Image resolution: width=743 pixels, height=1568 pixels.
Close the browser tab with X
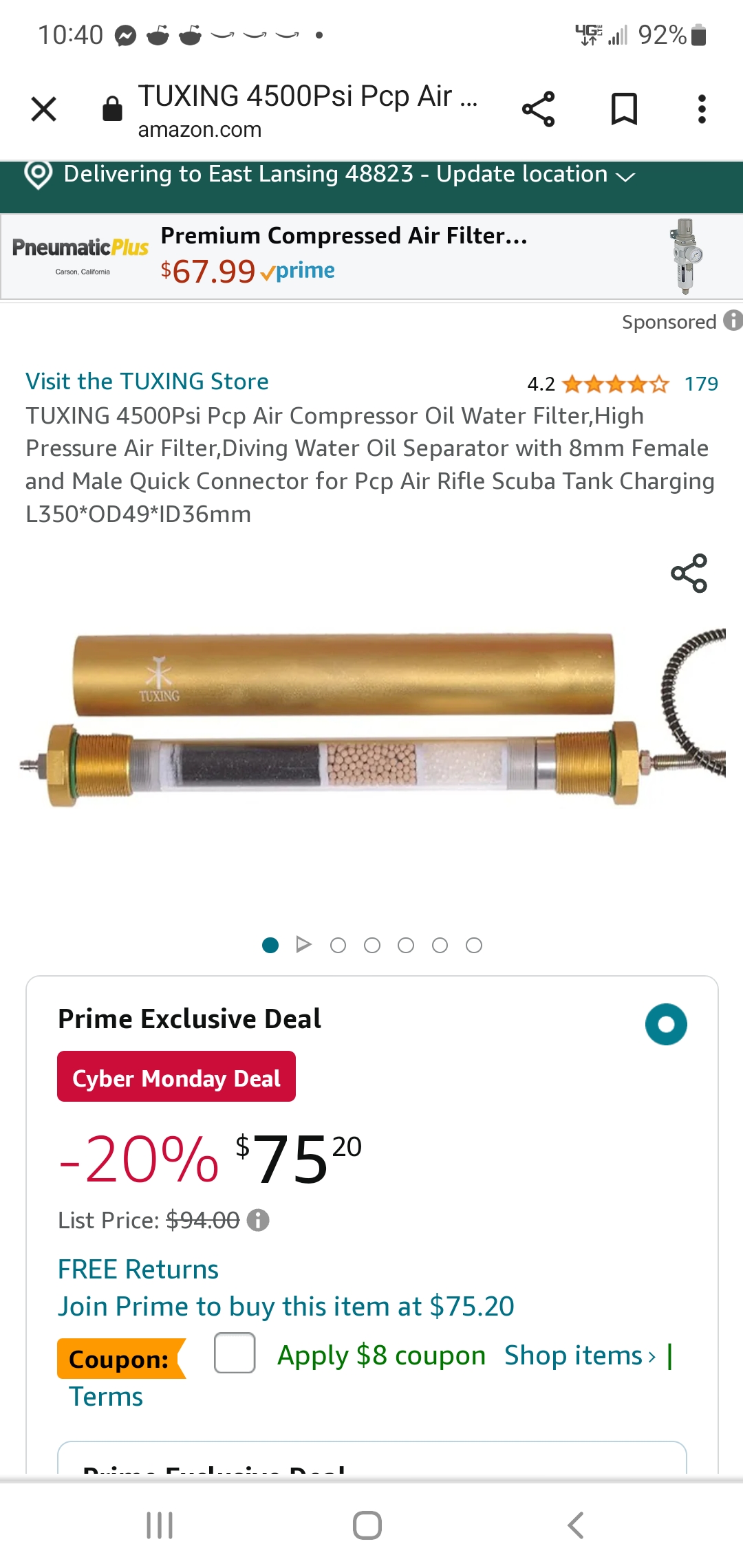[x=43, y=109]
